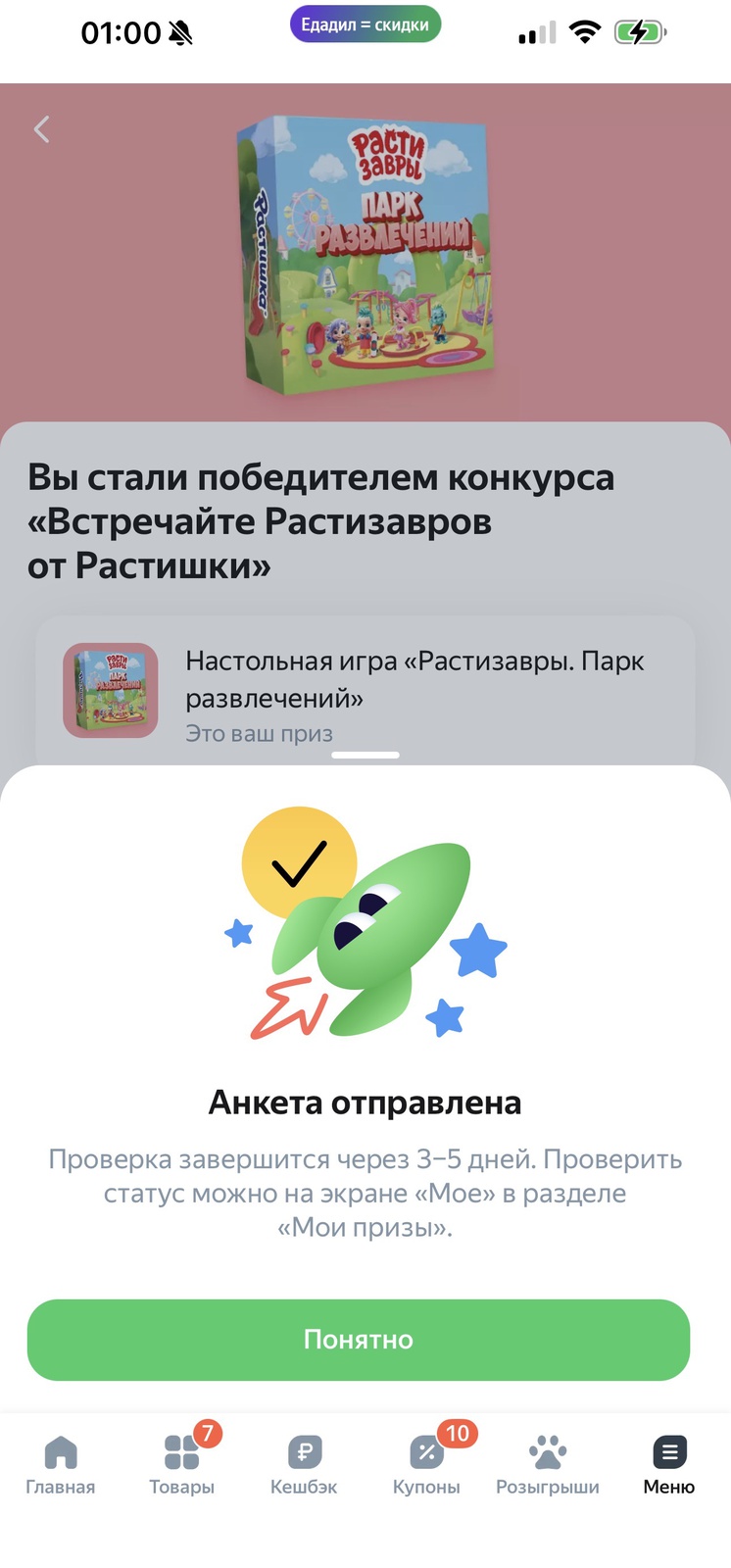Confirm with the Понятно button
Viewport: 731px width, 1568px height.
pyautogui.click(x=359, y=1339)
